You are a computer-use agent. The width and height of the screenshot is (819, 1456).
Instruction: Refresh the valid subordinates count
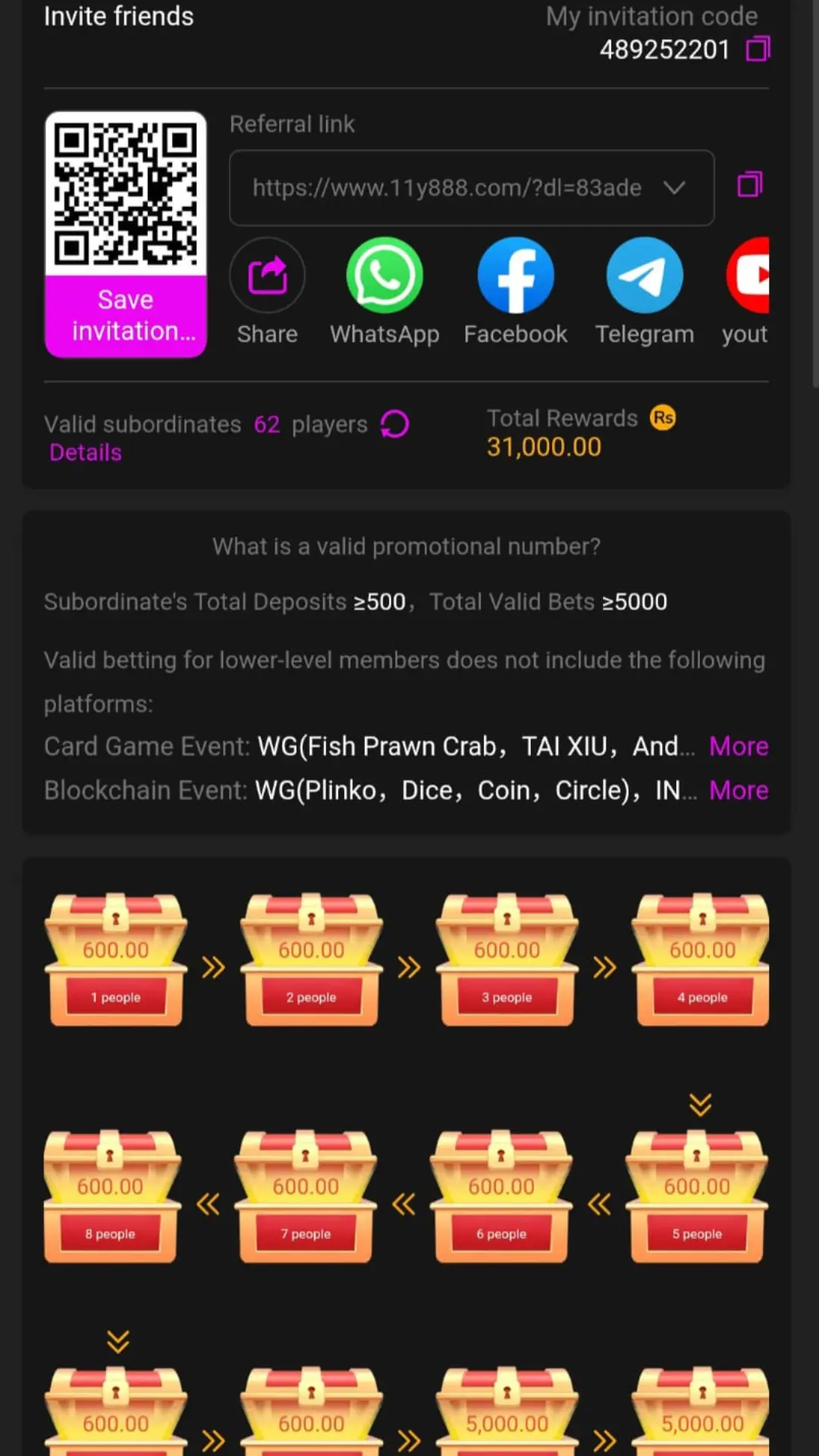pos(393,425)
